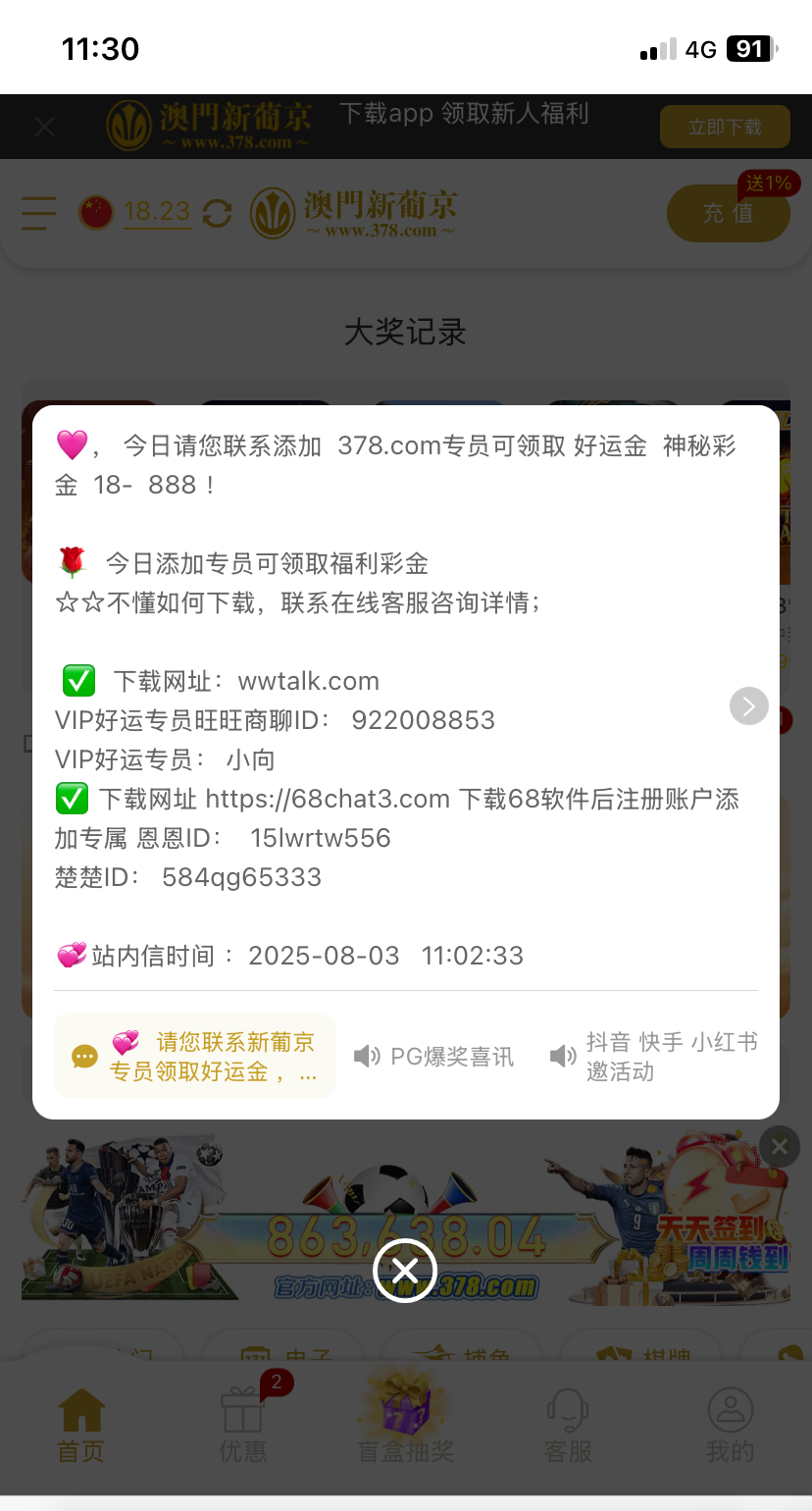Close the message popup with the circled X
The image size is (812, 1511).
(x=404, y=1271)
